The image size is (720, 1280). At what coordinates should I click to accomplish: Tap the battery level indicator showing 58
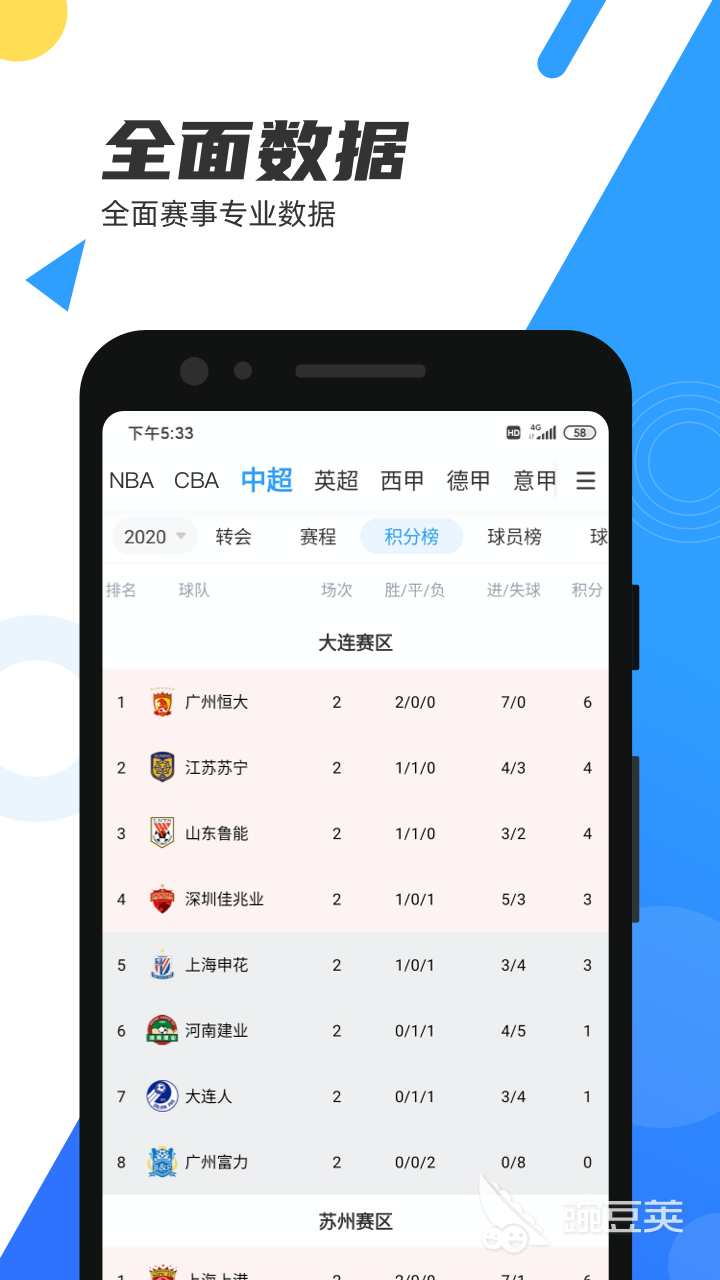(x=578, y=433)
